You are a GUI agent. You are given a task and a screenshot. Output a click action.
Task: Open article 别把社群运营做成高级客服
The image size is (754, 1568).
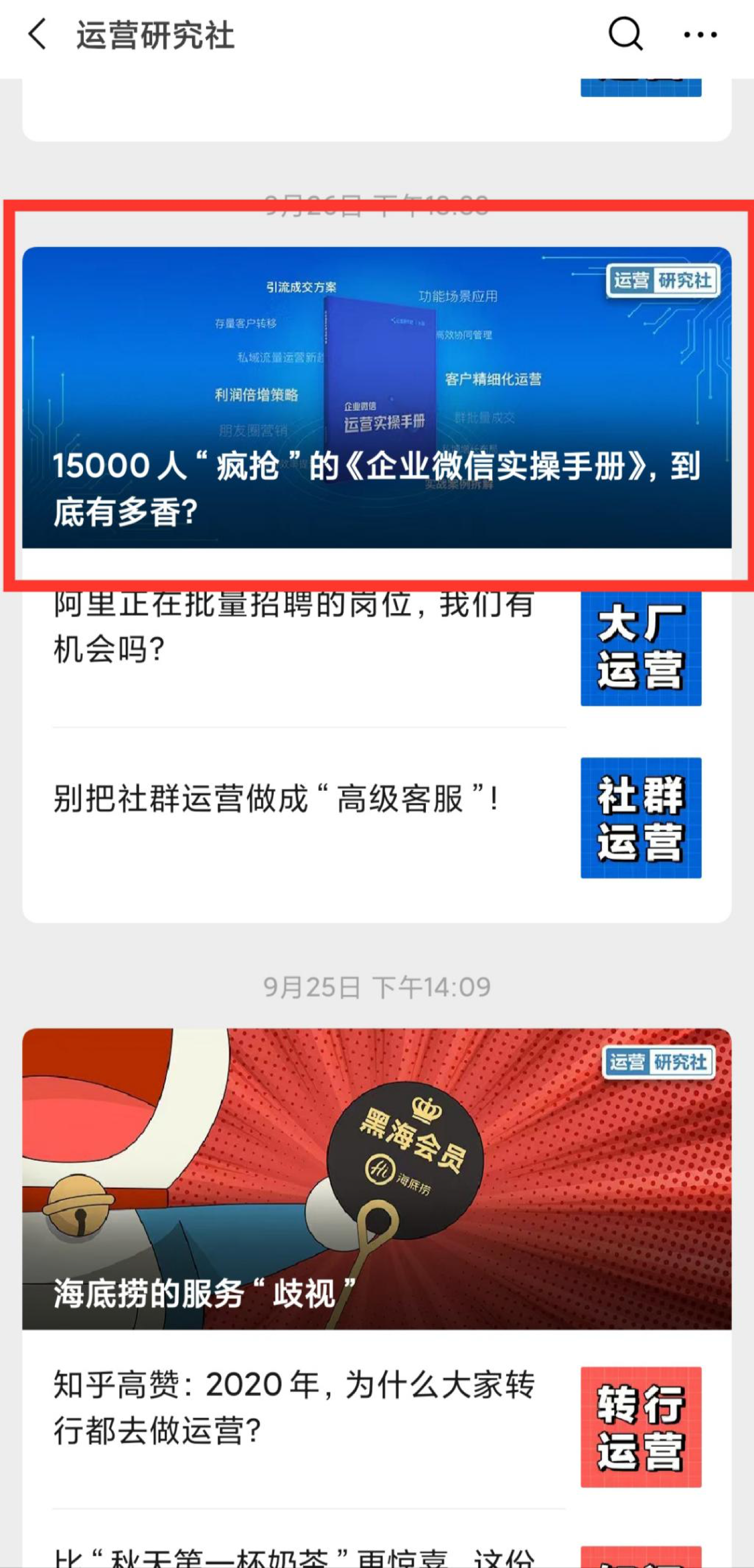[377, 817]
